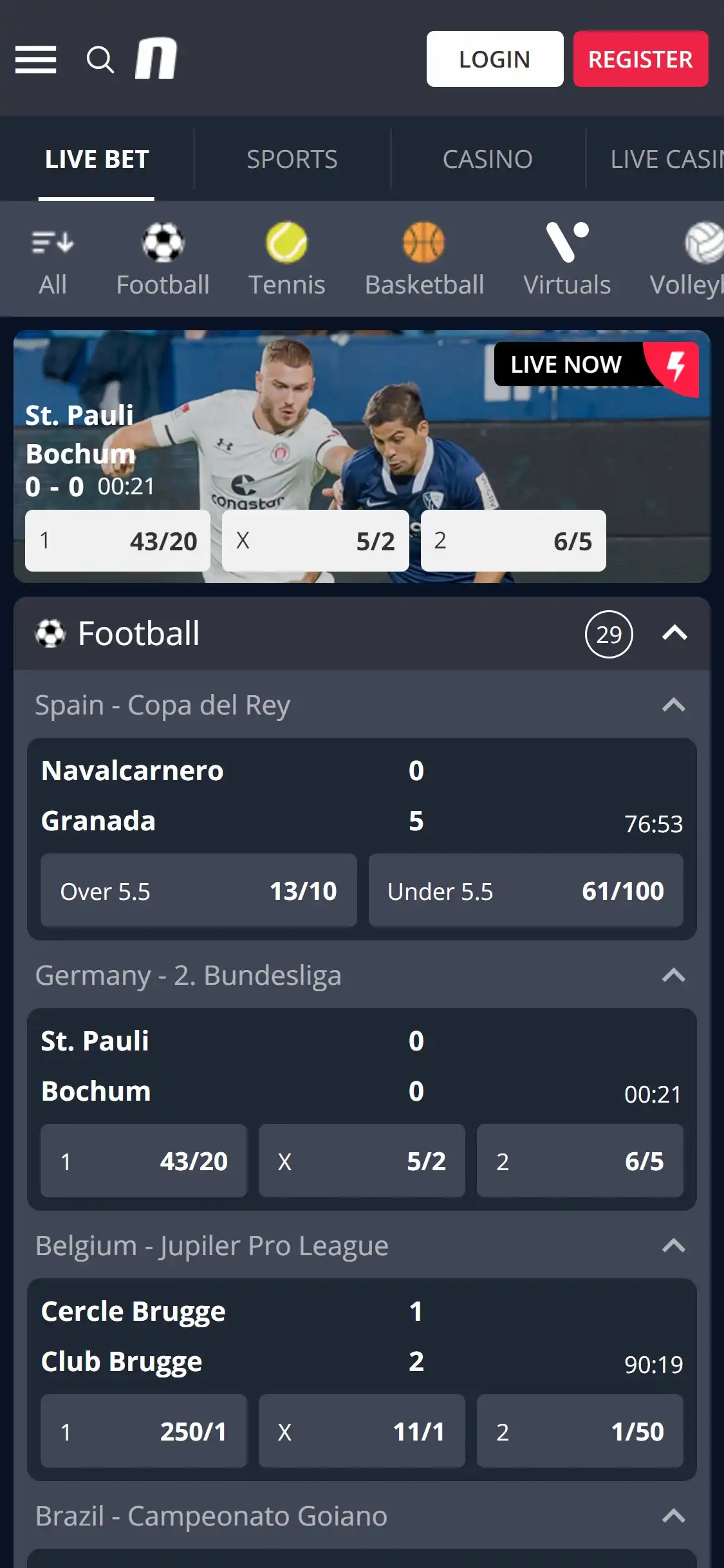This screenshot has height=1568, width=724.
Task: Collapse the Spain - Copa del Rey league
Action: tap(673, 705)
